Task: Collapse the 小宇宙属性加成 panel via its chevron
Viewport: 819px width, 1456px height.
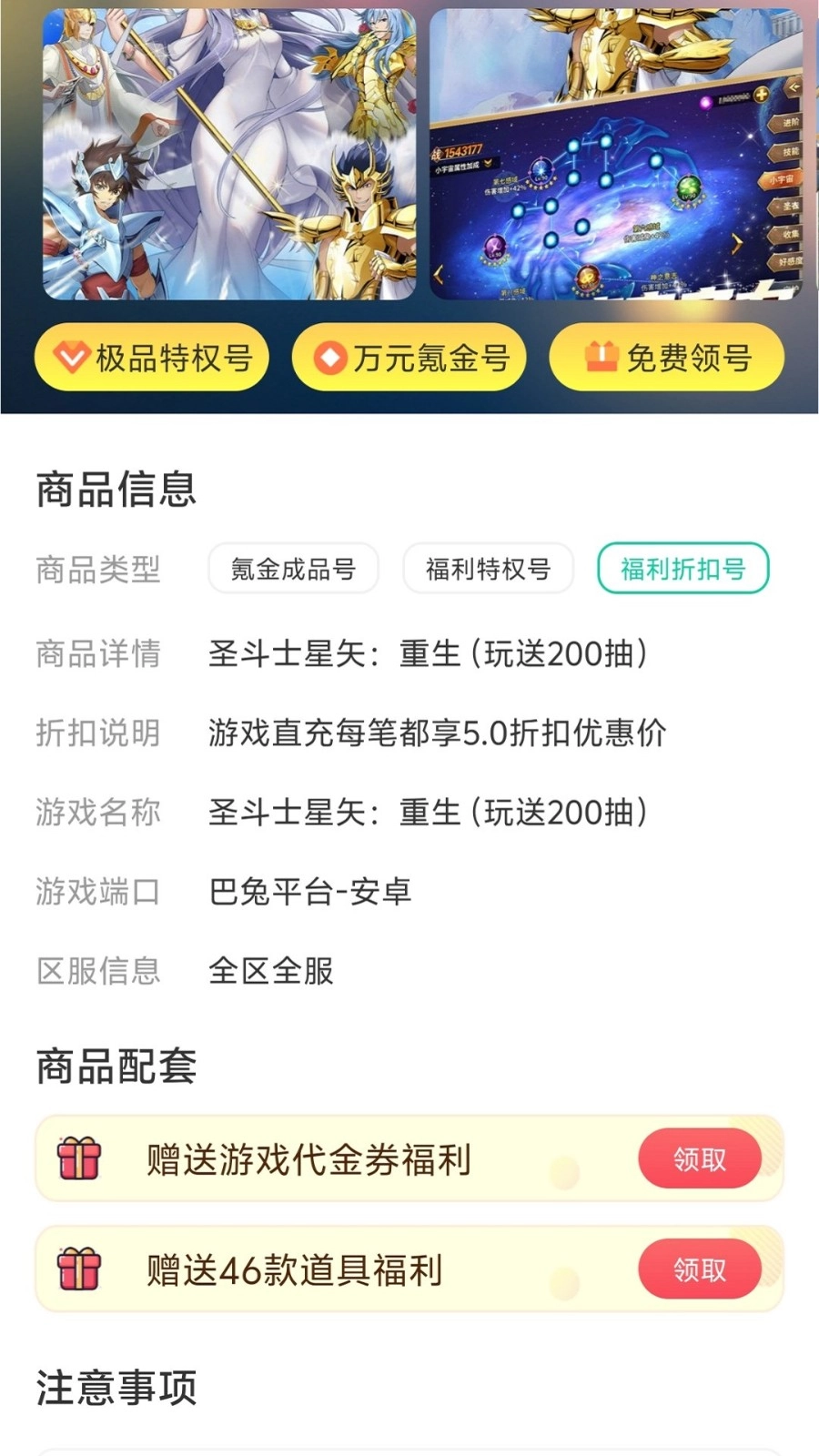Action: [490, 162]
